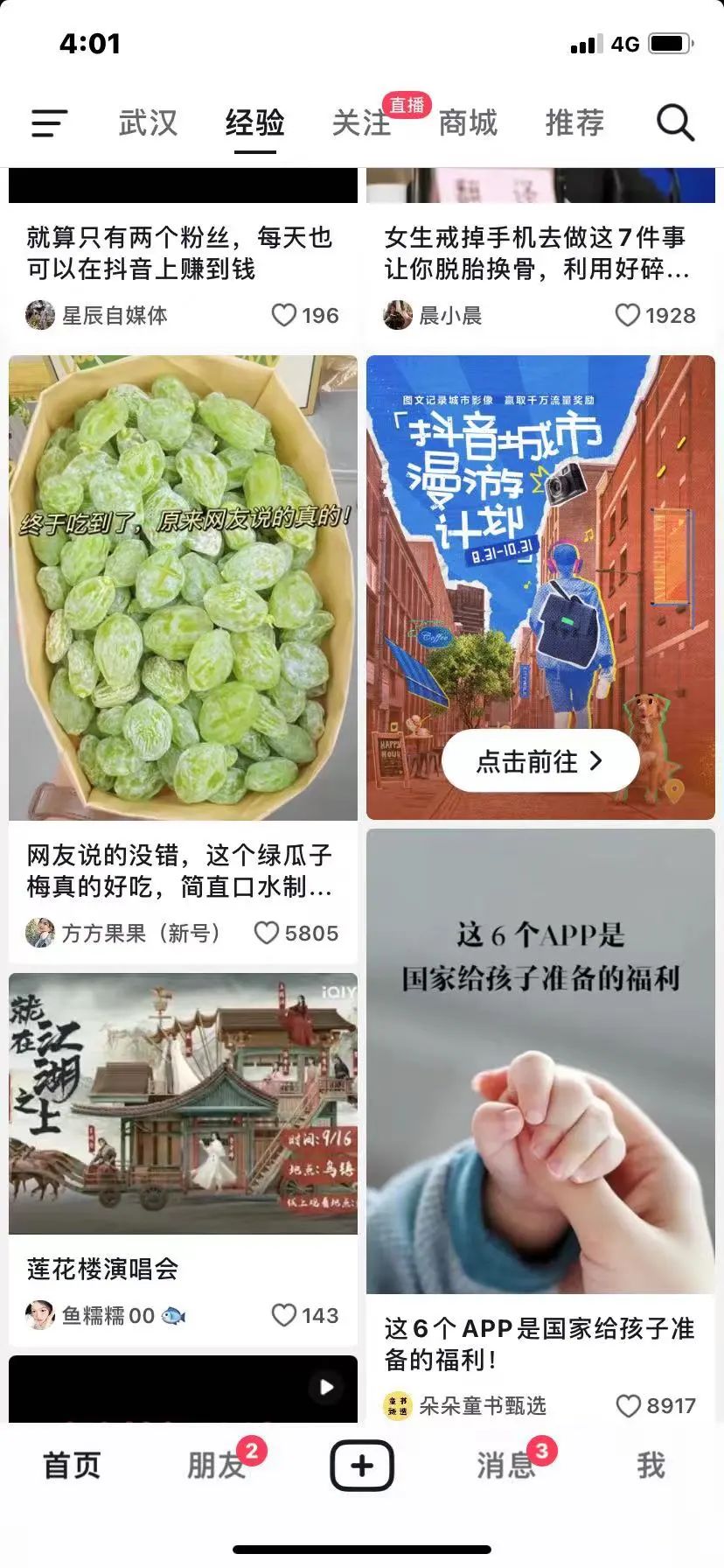Tap 点击前往 on city roaming banner
The image size is (724, 1568).
click(x=540, y=761)
